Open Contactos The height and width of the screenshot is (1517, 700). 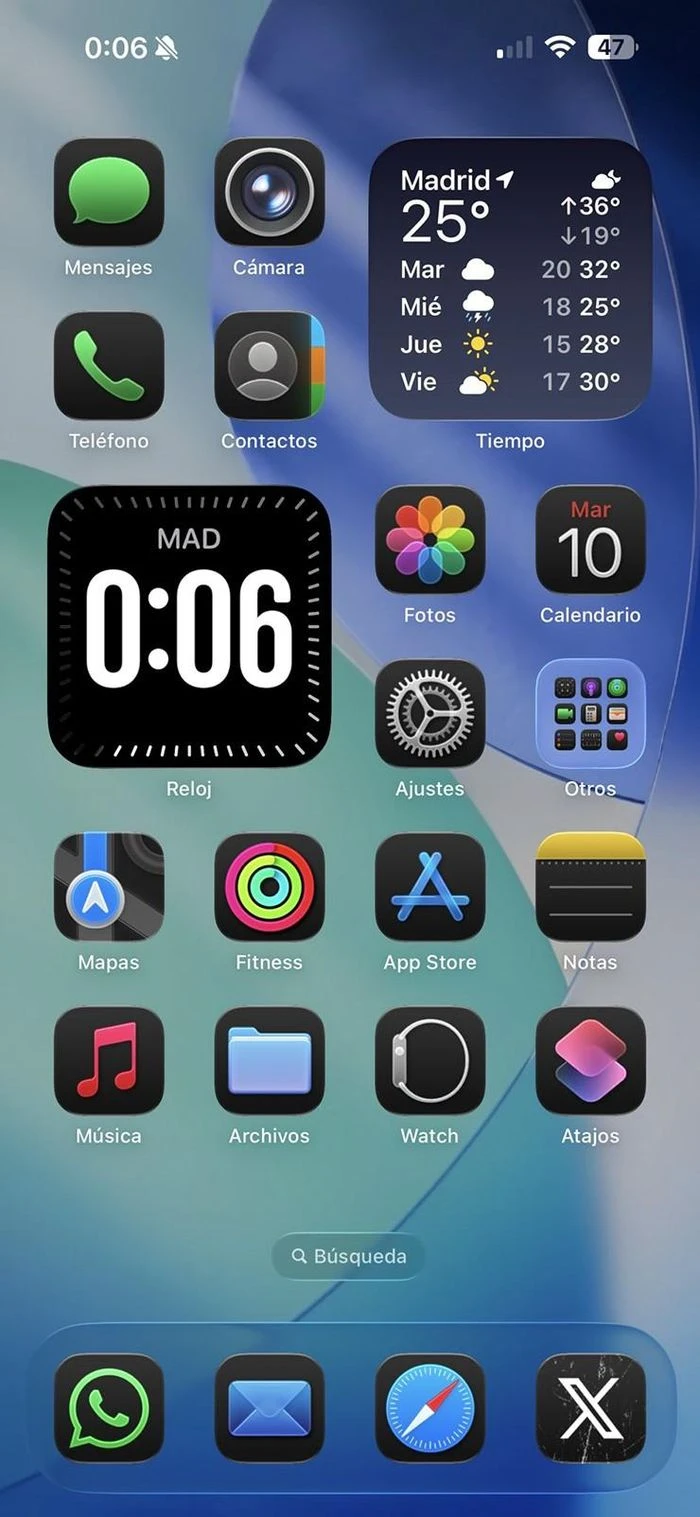tap(269, 366)
